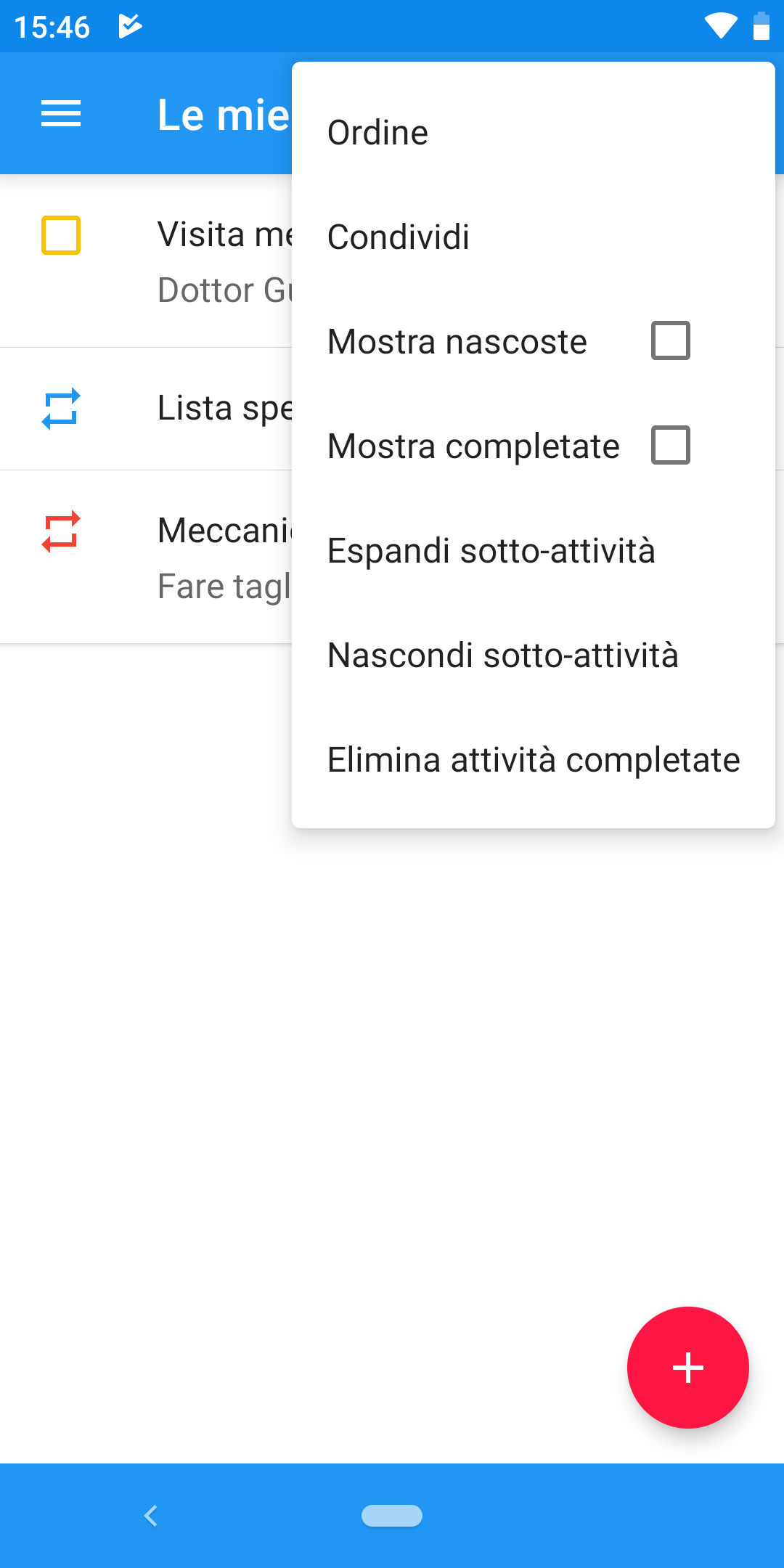Choose Nascondi sotto-attività
784x1568 pixels.
click(533, 656)
